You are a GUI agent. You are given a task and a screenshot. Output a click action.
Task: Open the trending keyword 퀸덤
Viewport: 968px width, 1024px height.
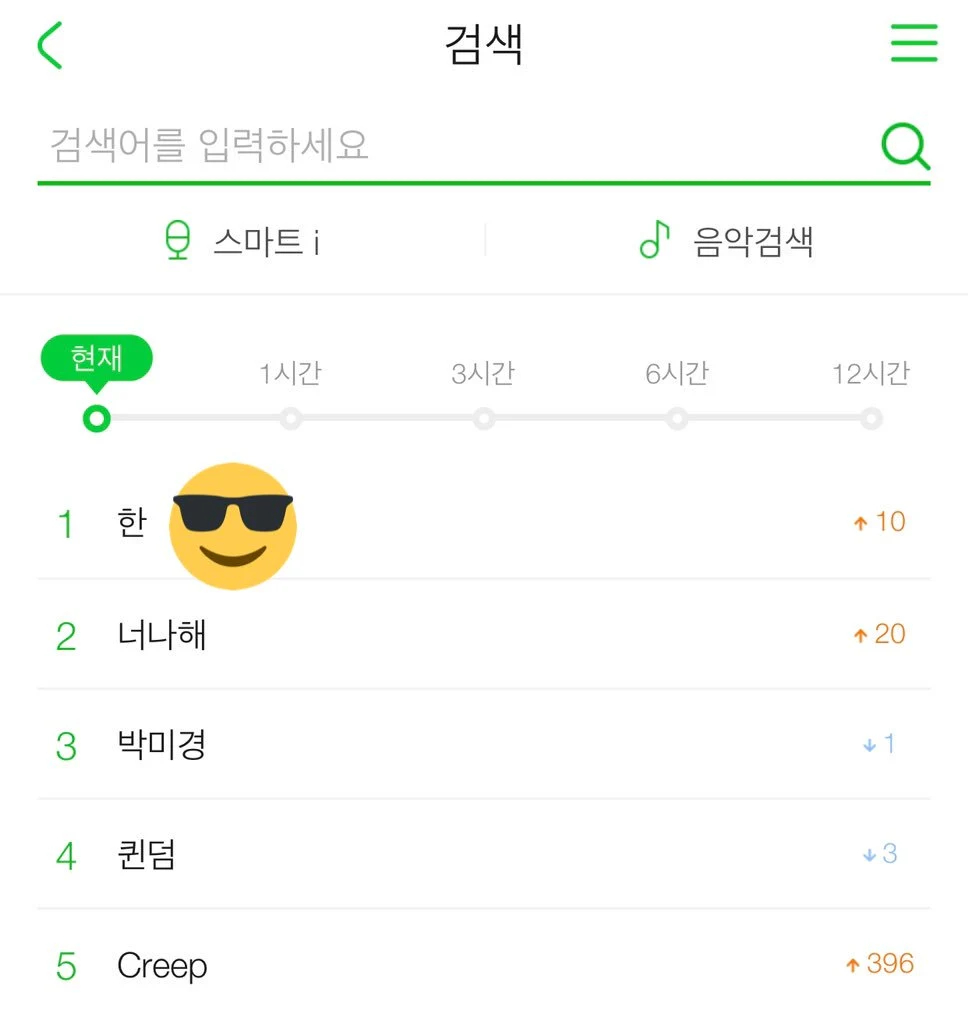tap(147, 855)
